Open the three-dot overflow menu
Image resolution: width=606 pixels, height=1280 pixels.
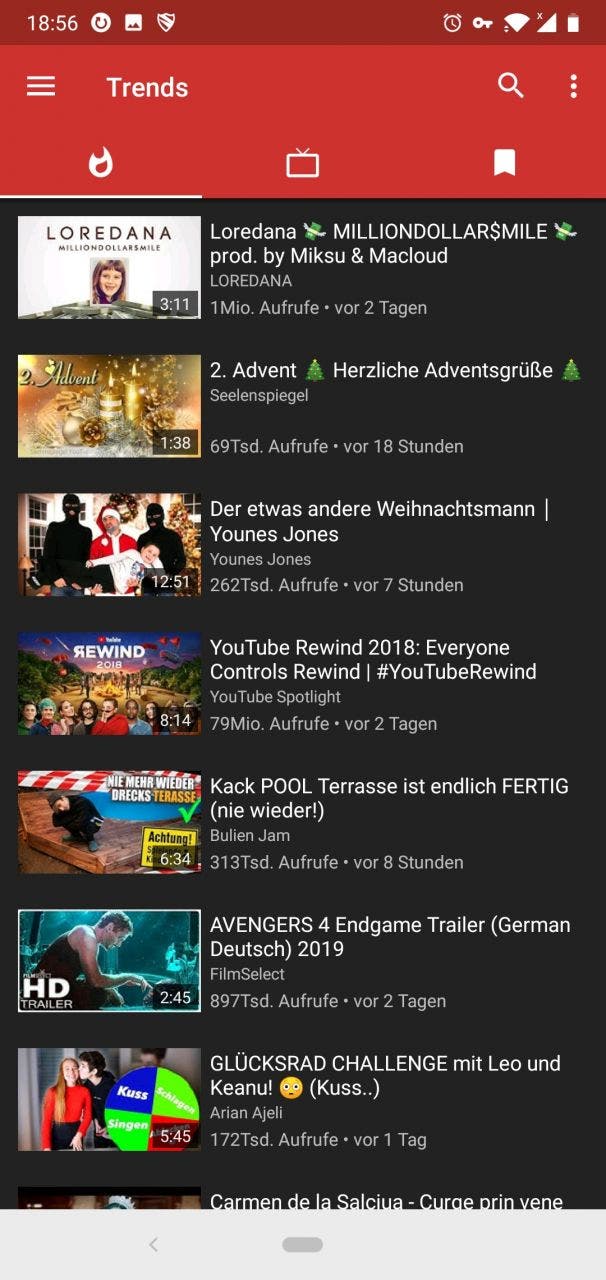pyautogui.click(x=573, y=86)
